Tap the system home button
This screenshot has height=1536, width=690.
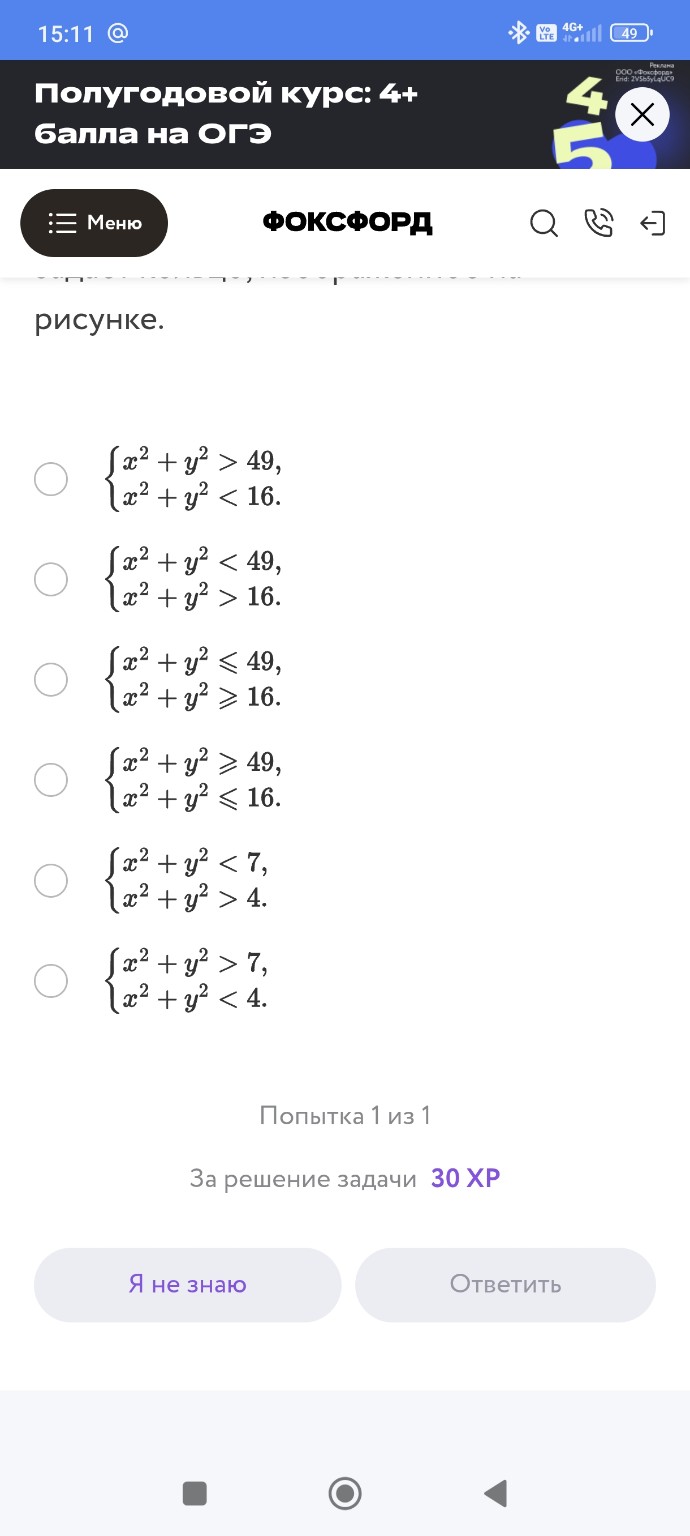coord(345,1494)
